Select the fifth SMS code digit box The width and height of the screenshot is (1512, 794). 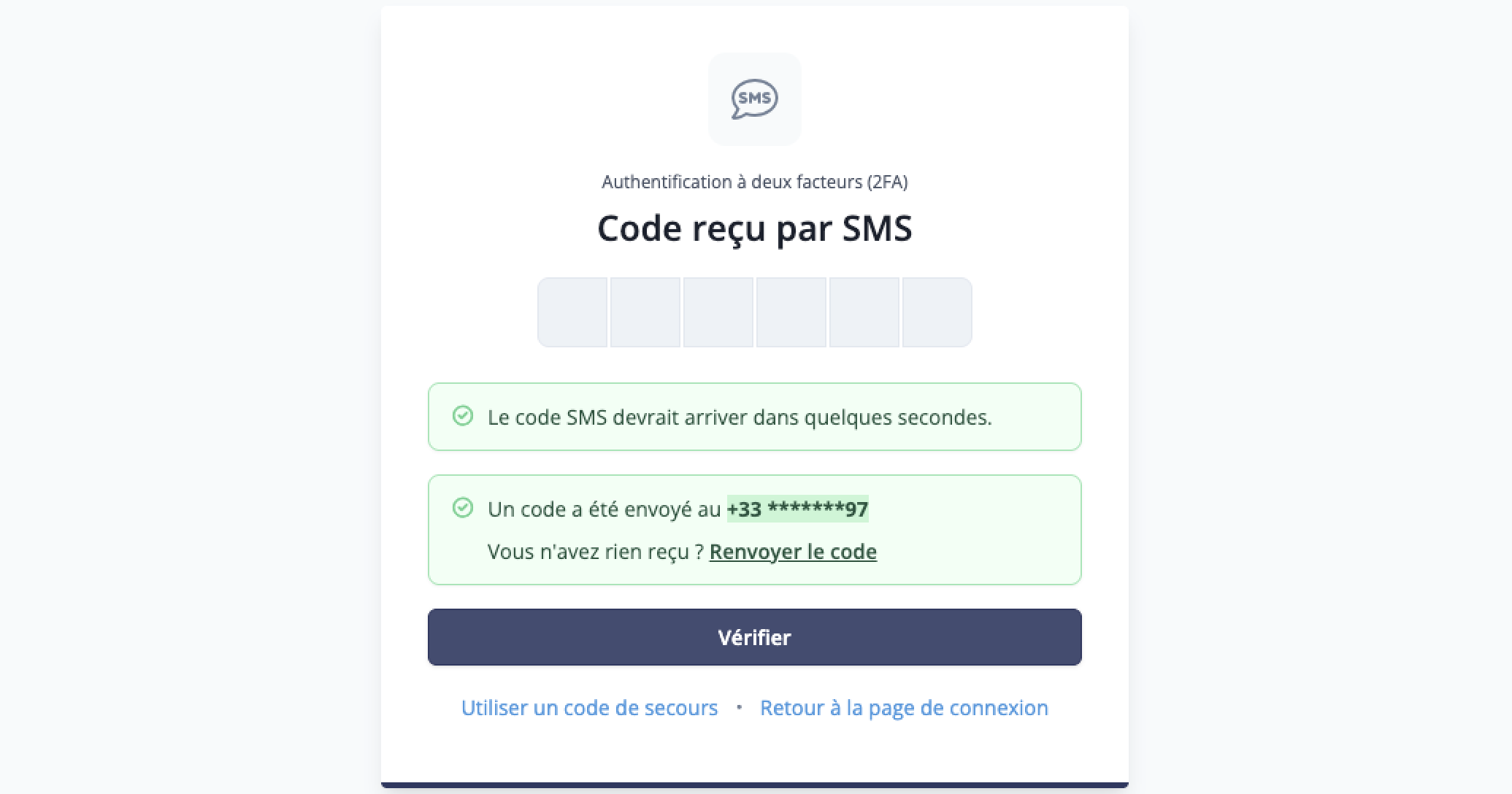(x=864, y=312)
